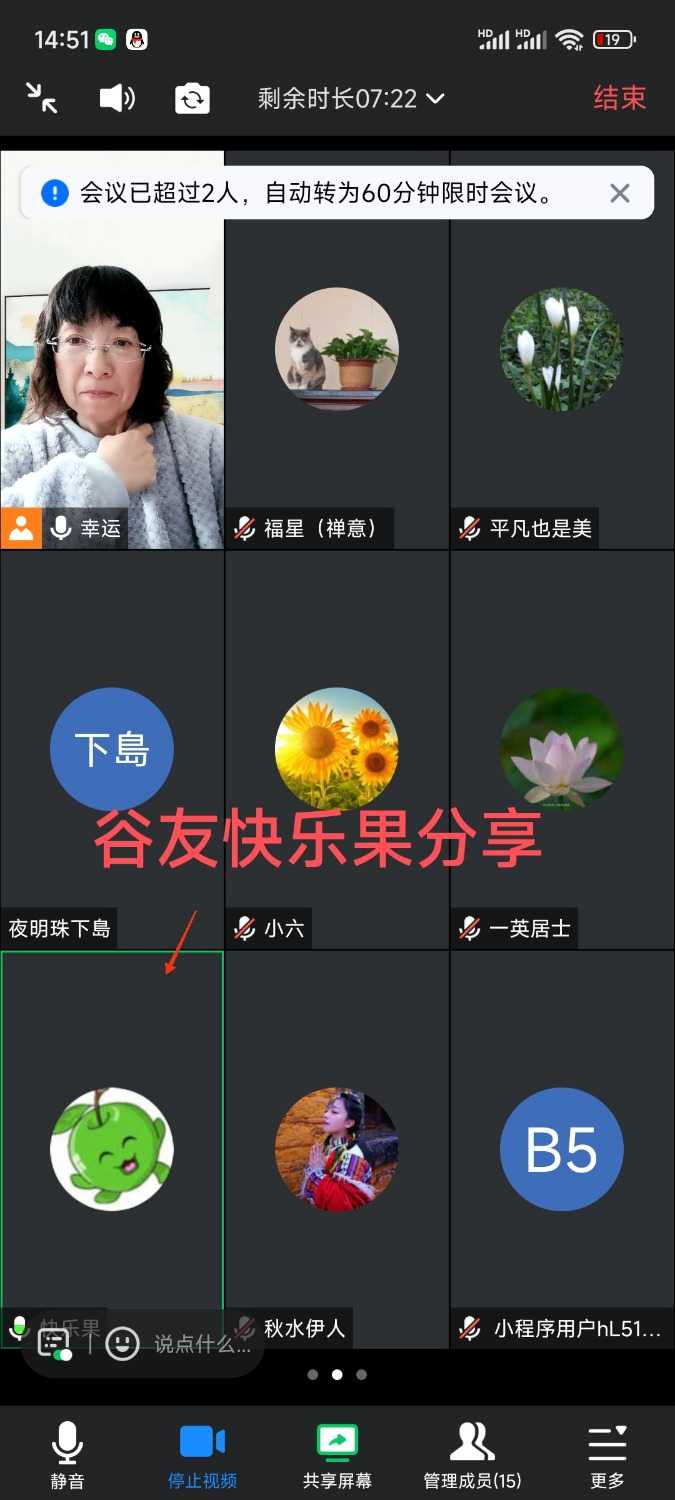Tap the 说点什么 chat input
This screenshot has width=675, height=1500.
pyautogui.click(x=202, y=1344)
